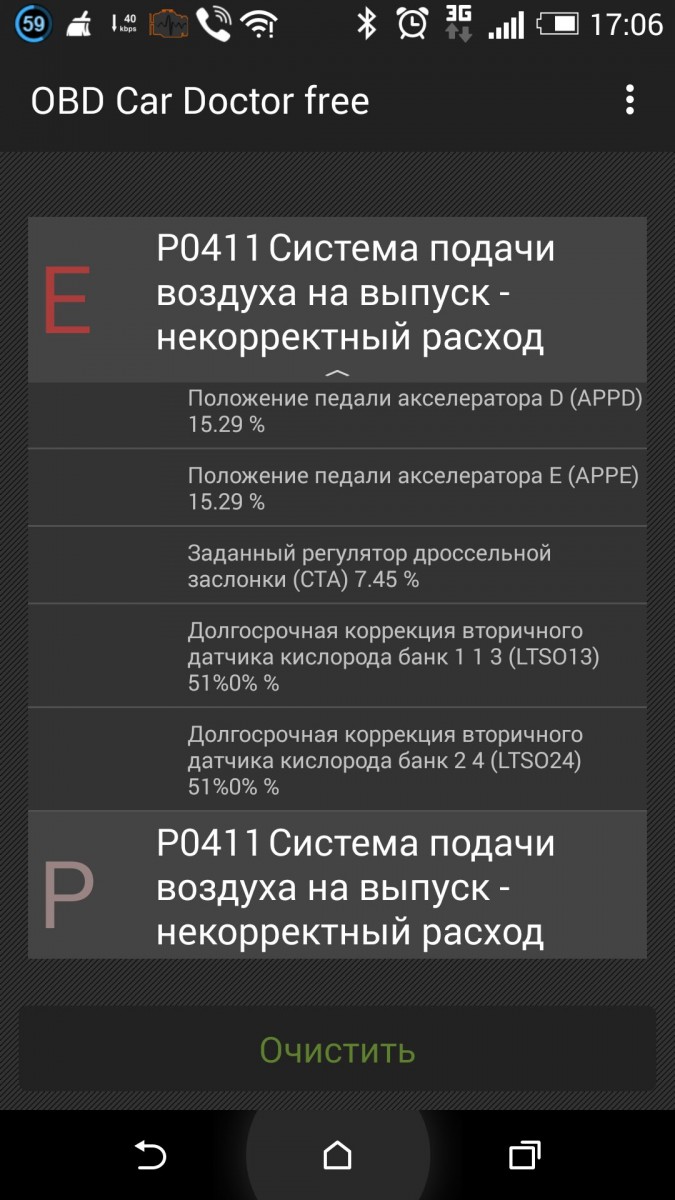Expand the P-marked P0411 error entry
Screen dimensions: 675x1200
tap(337, 885)
